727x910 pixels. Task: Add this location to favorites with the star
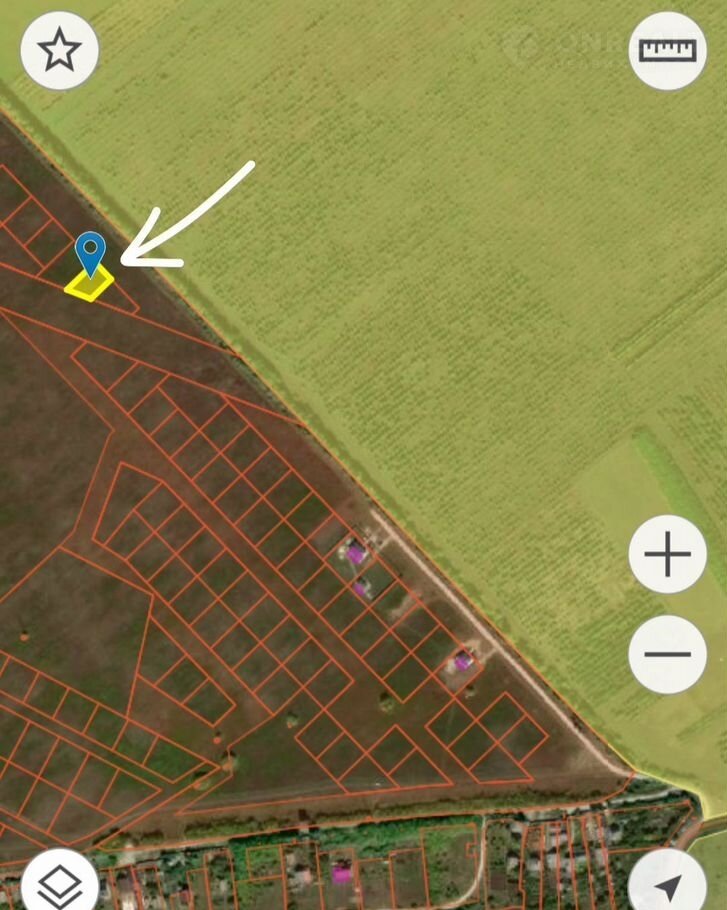(x=60, y=51)
